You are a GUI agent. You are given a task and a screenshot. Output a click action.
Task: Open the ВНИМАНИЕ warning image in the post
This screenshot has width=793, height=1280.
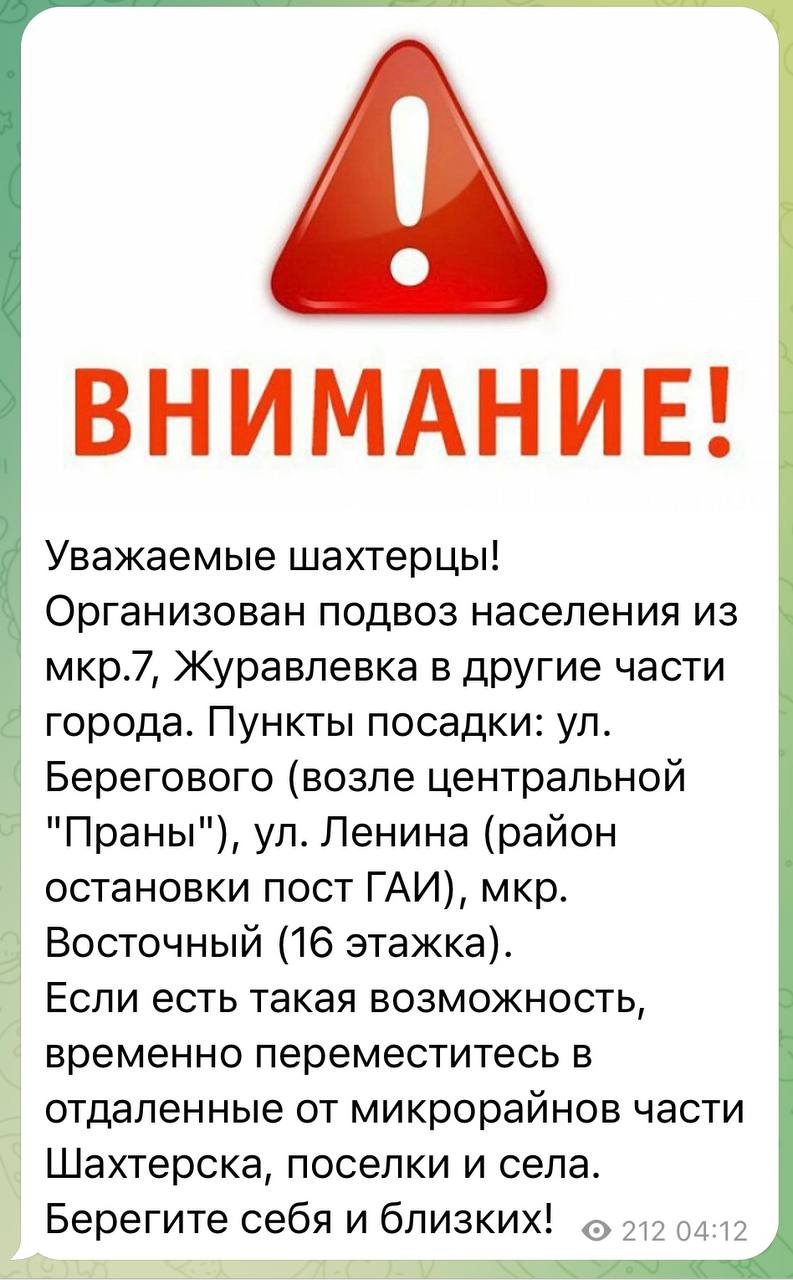[398, 260]
